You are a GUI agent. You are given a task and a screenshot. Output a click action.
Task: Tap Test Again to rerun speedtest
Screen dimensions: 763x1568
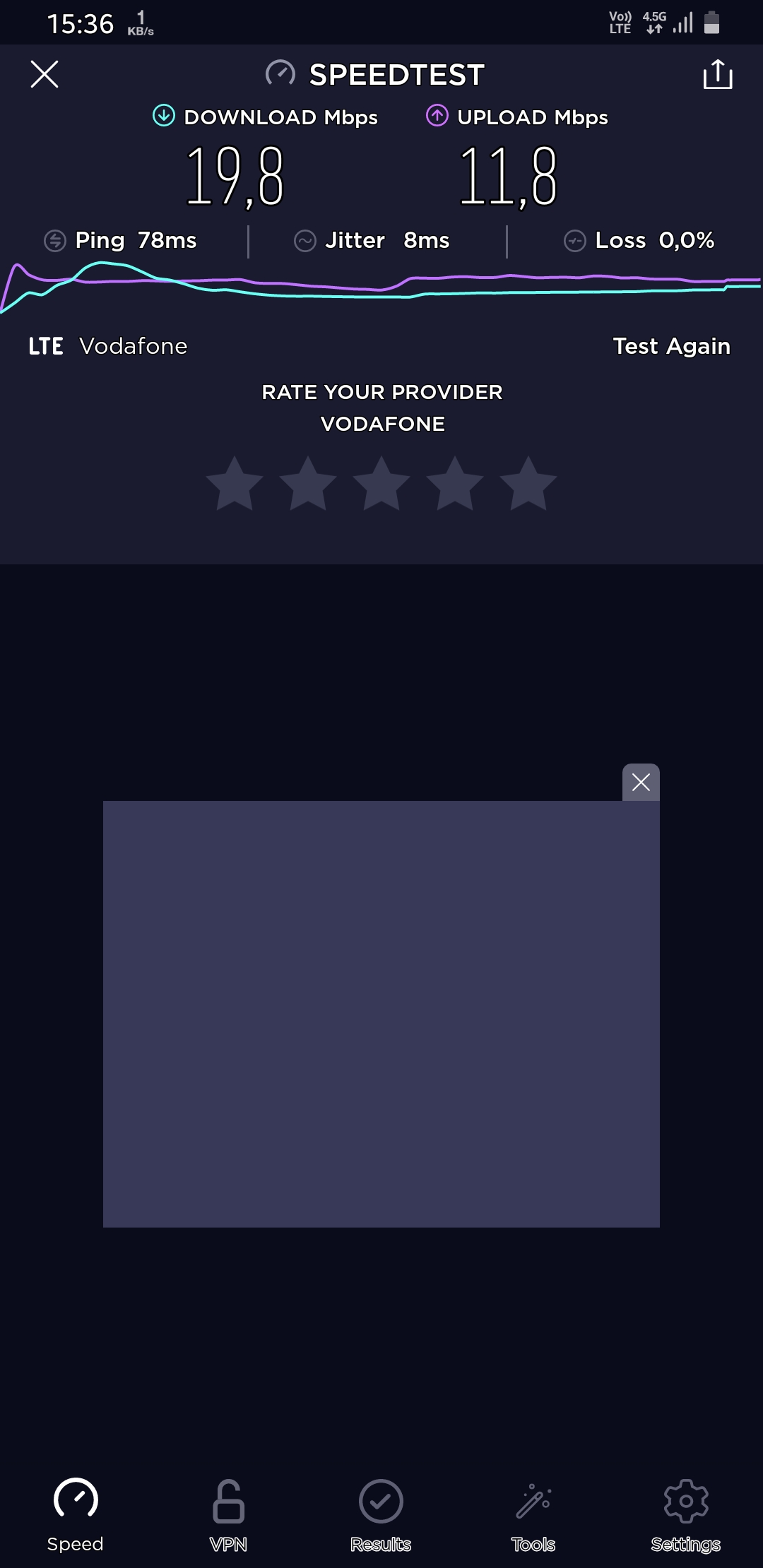point(671,346)
